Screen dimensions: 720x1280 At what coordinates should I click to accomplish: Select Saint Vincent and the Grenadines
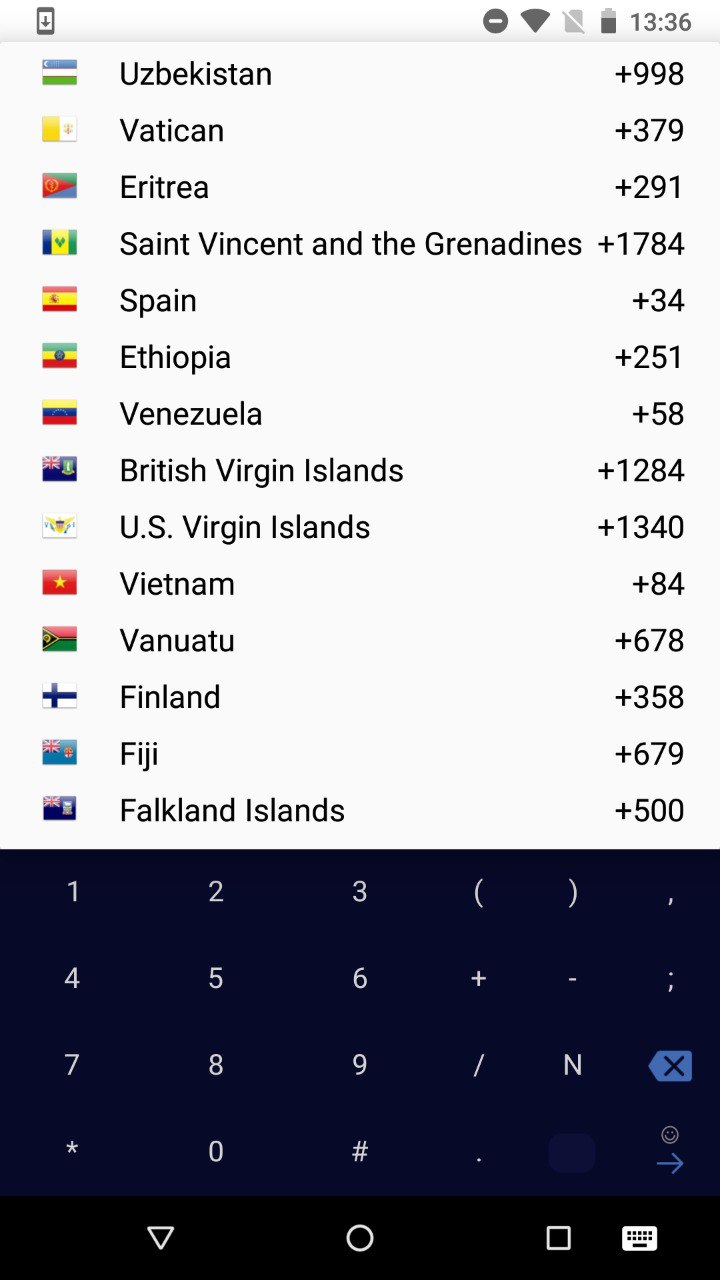(x=360, y=244)
